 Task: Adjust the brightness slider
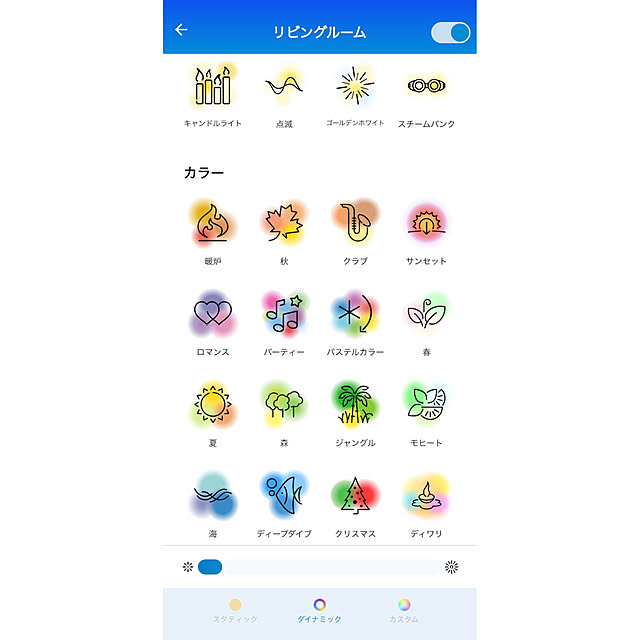pos(319,567)
